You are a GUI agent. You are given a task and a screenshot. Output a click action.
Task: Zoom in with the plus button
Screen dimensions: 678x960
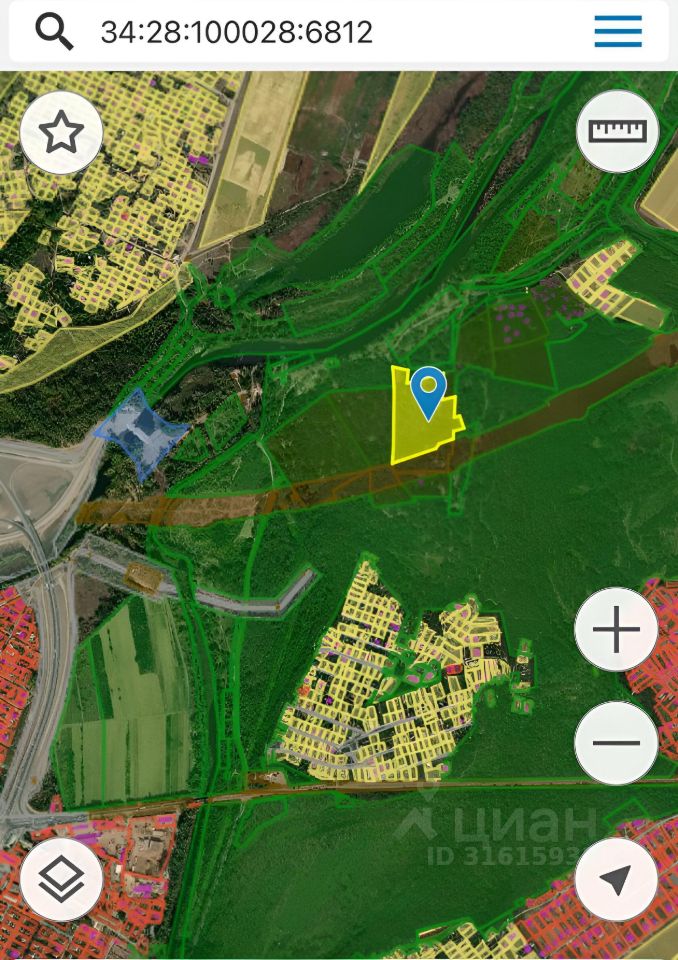click(x=616, y=630)
